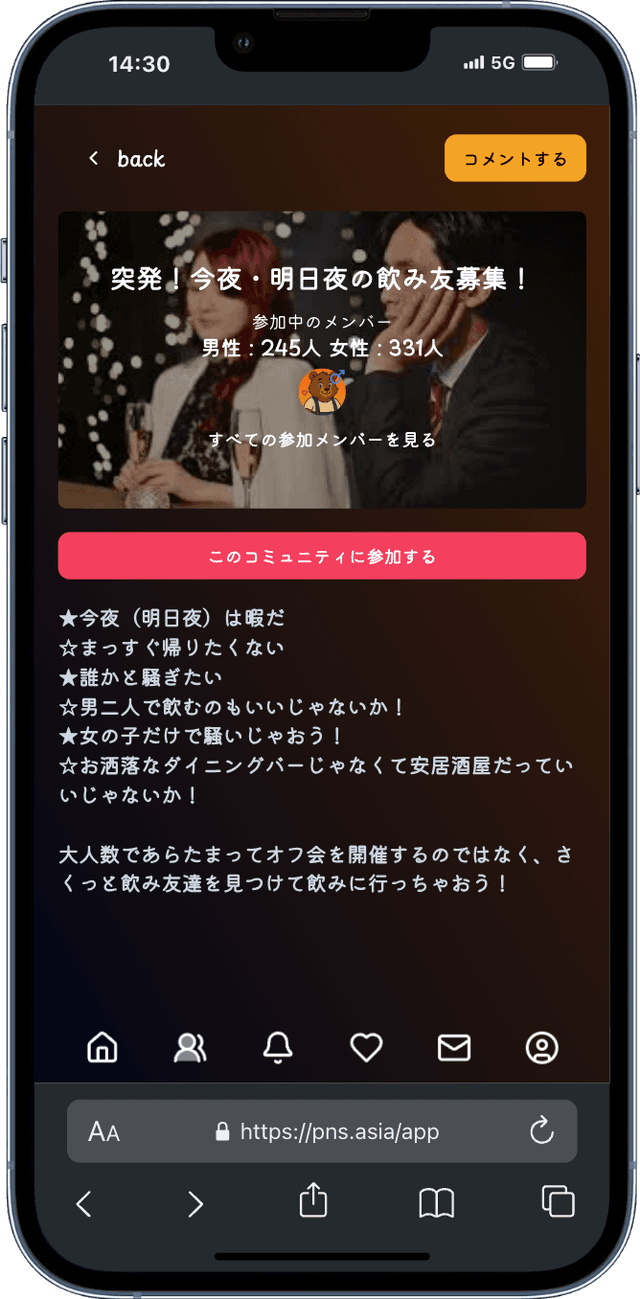Open the bear avatar member icon
The width and height of the screenshot is (640, 1299).
(x=322, y=391)
